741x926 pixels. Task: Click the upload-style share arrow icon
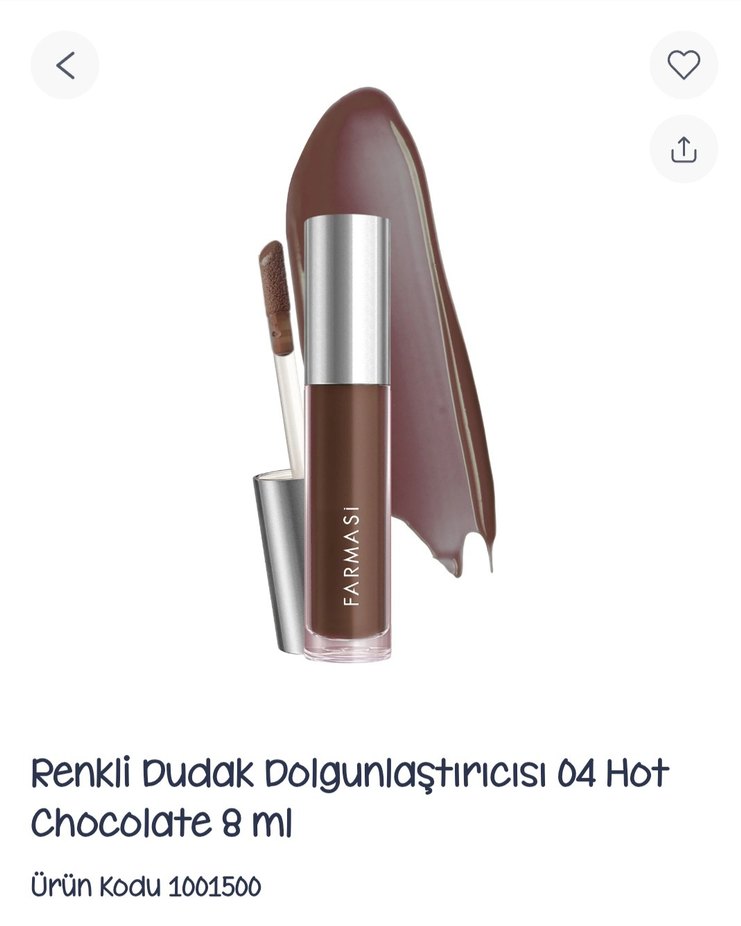click(x=682, y=150)
